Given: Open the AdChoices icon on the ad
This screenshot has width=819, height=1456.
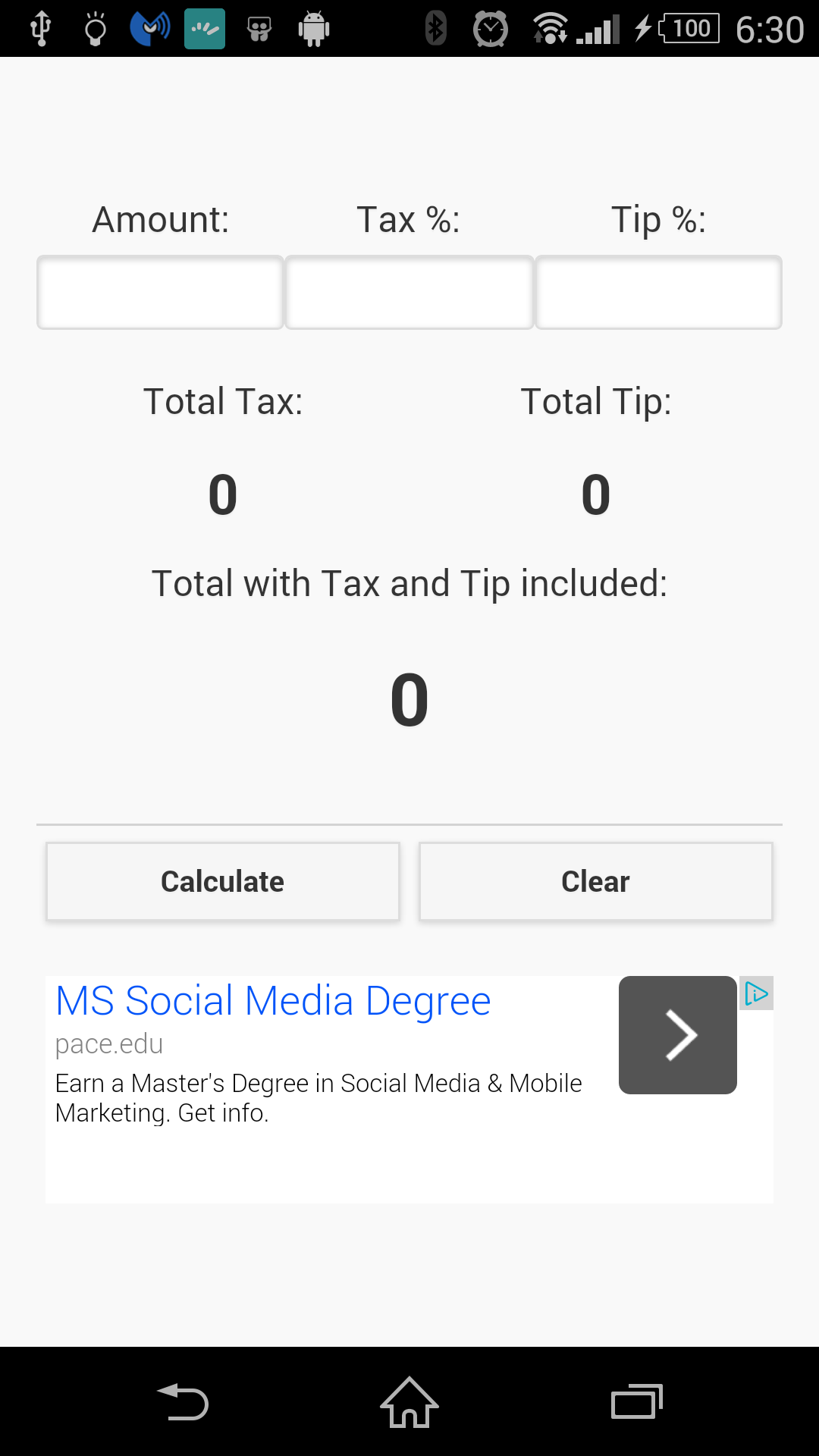Looking at the screenshot, I should [x=758, y=993].
